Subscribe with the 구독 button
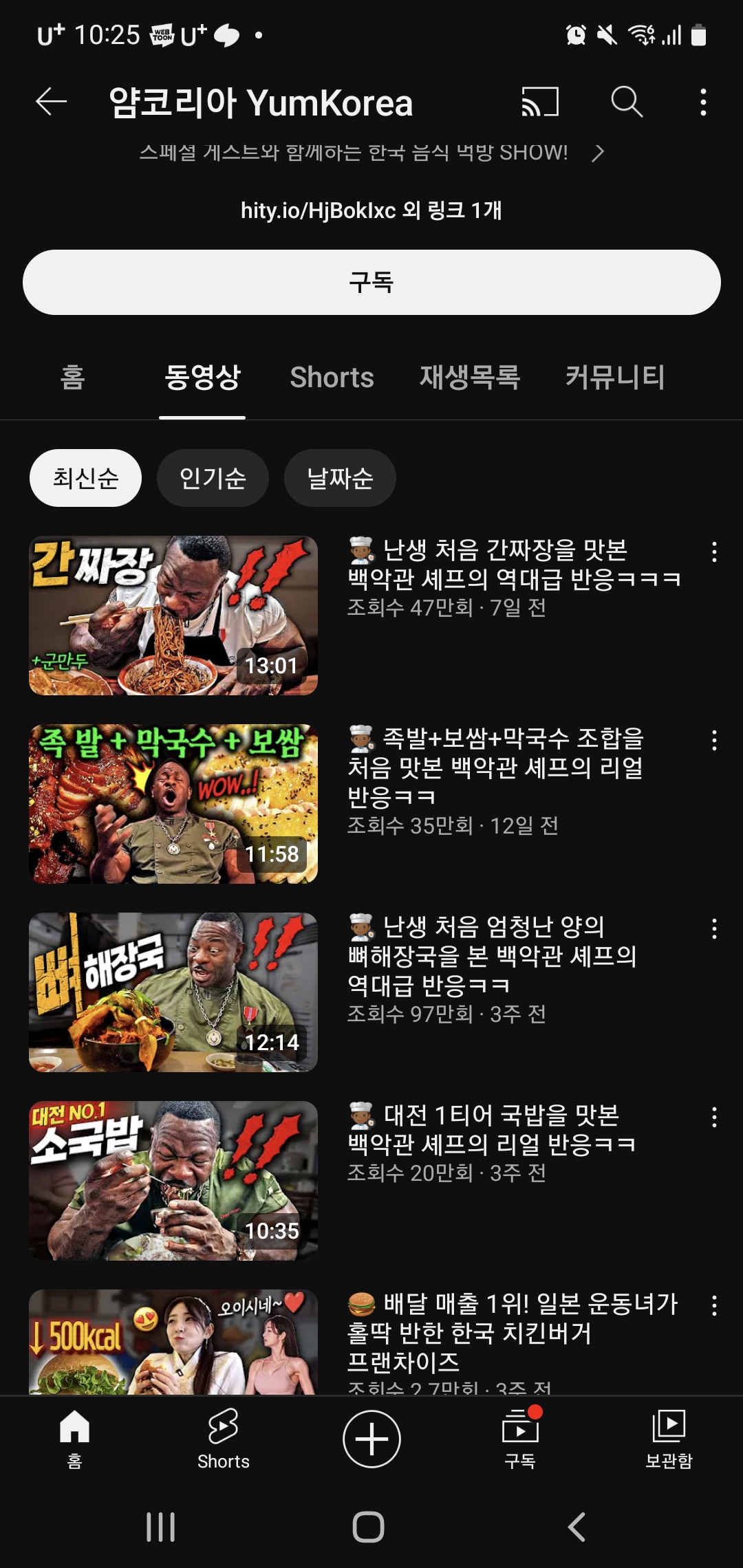743x1568 pixels. pyautogui.click(x=371, y=283)
